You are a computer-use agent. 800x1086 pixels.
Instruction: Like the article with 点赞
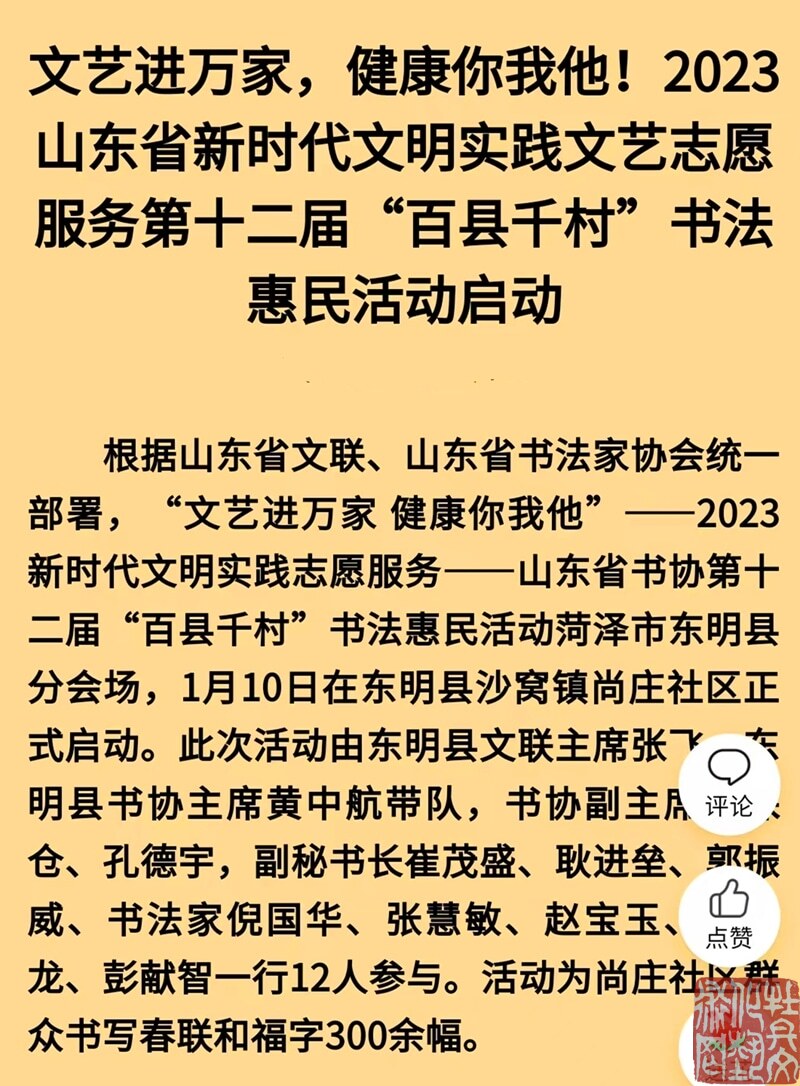coord(729,914)
